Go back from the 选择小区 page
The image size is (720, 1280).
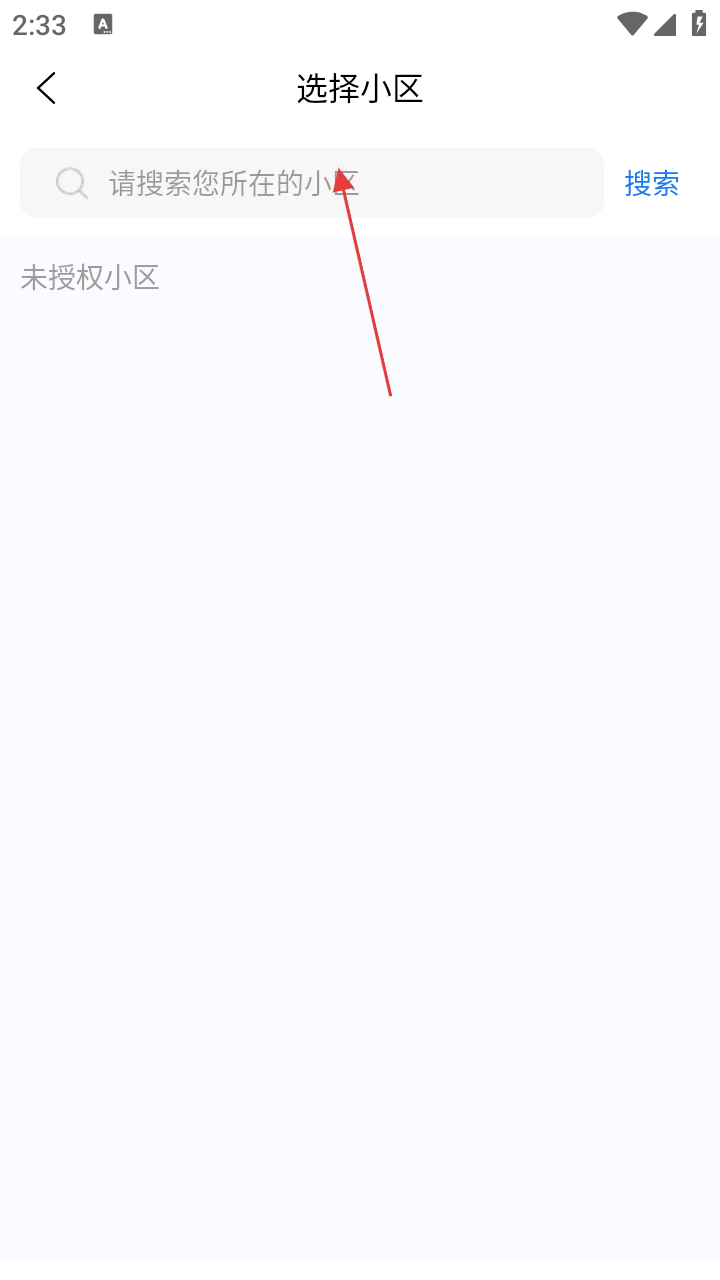coord(46,88)
